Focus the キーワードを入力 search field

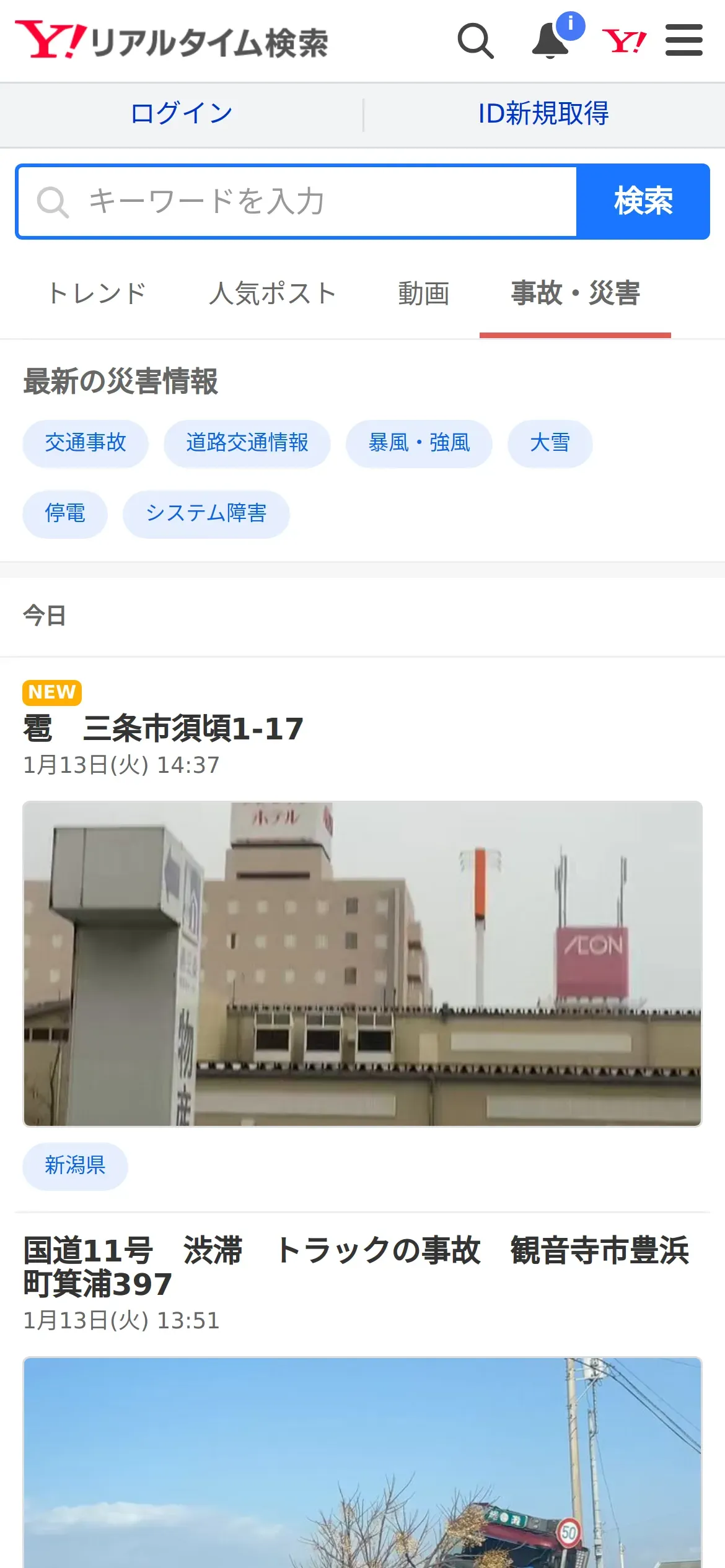point(297,202)
